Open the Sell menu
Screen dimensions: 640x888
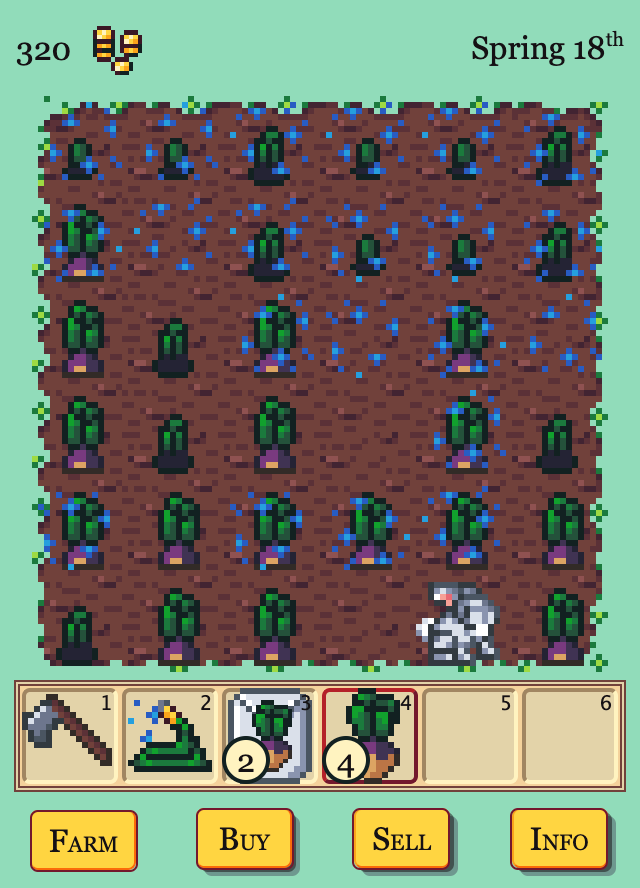point(401,838)
